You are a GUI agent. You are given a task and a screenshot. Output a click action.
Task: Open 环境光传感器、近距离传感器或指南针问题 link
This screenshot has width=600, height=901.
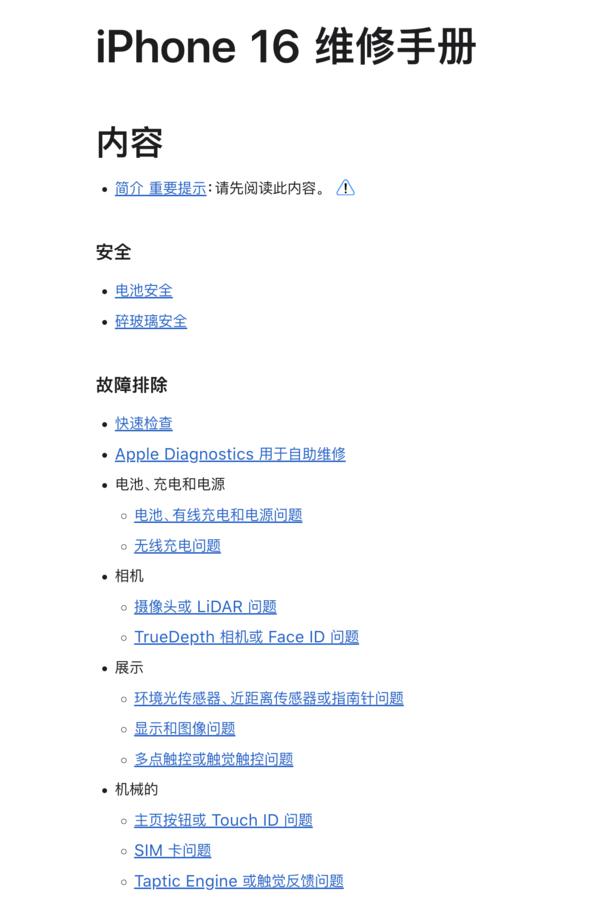(269, 698)
